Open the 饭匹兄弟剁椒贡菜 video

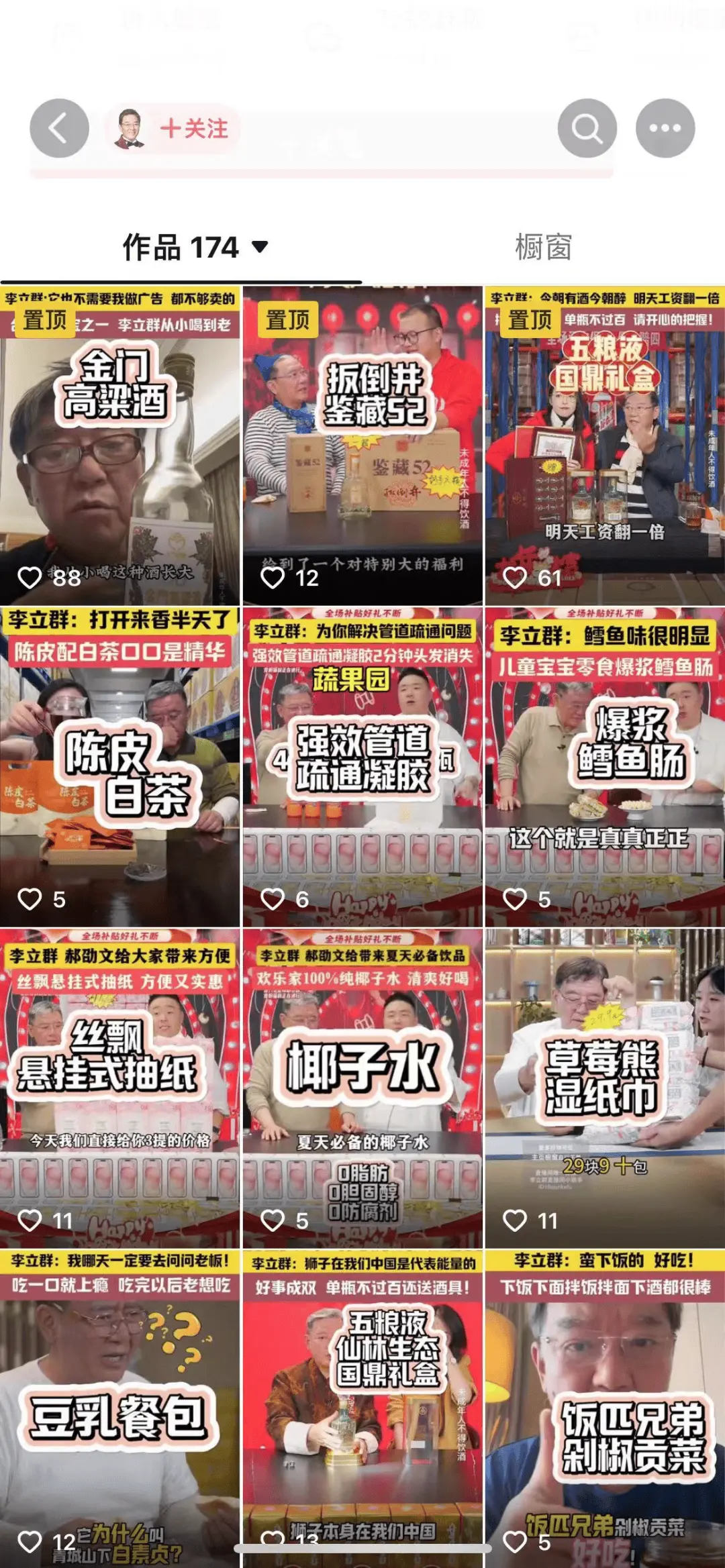605,1408
